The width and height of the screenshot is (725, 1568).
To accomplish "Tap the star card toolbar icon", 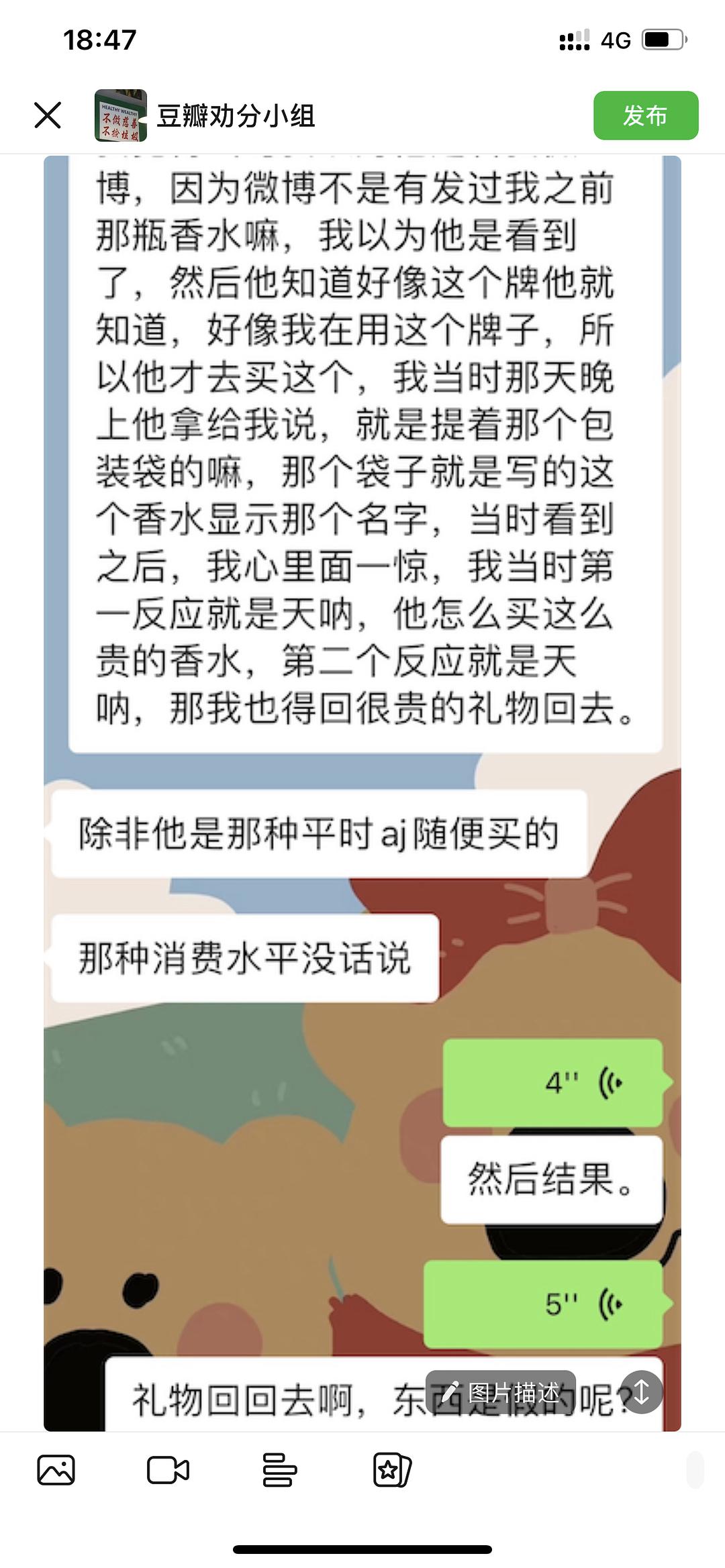I will 391,1470.
